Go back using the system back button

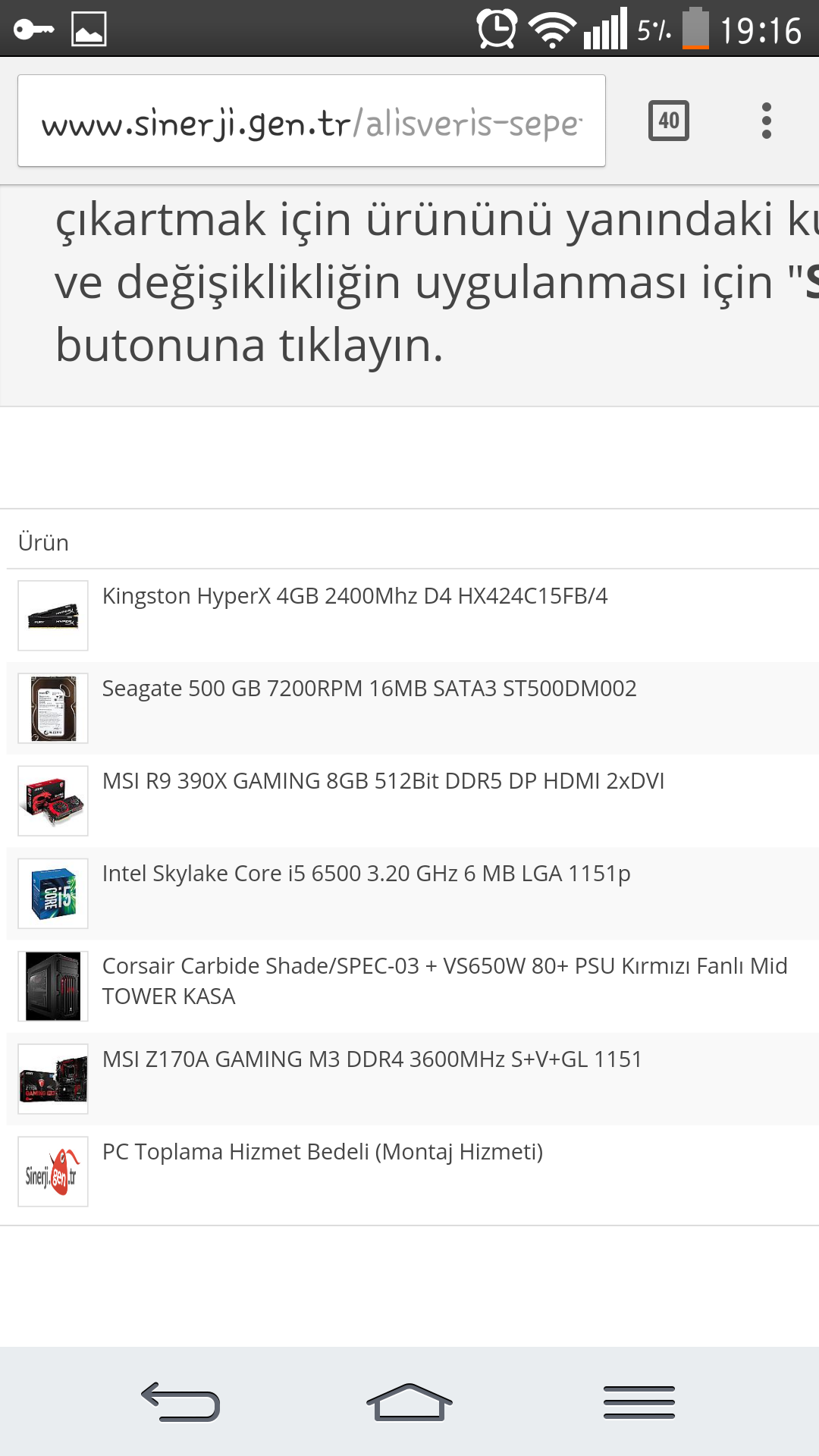[180, 1401]
